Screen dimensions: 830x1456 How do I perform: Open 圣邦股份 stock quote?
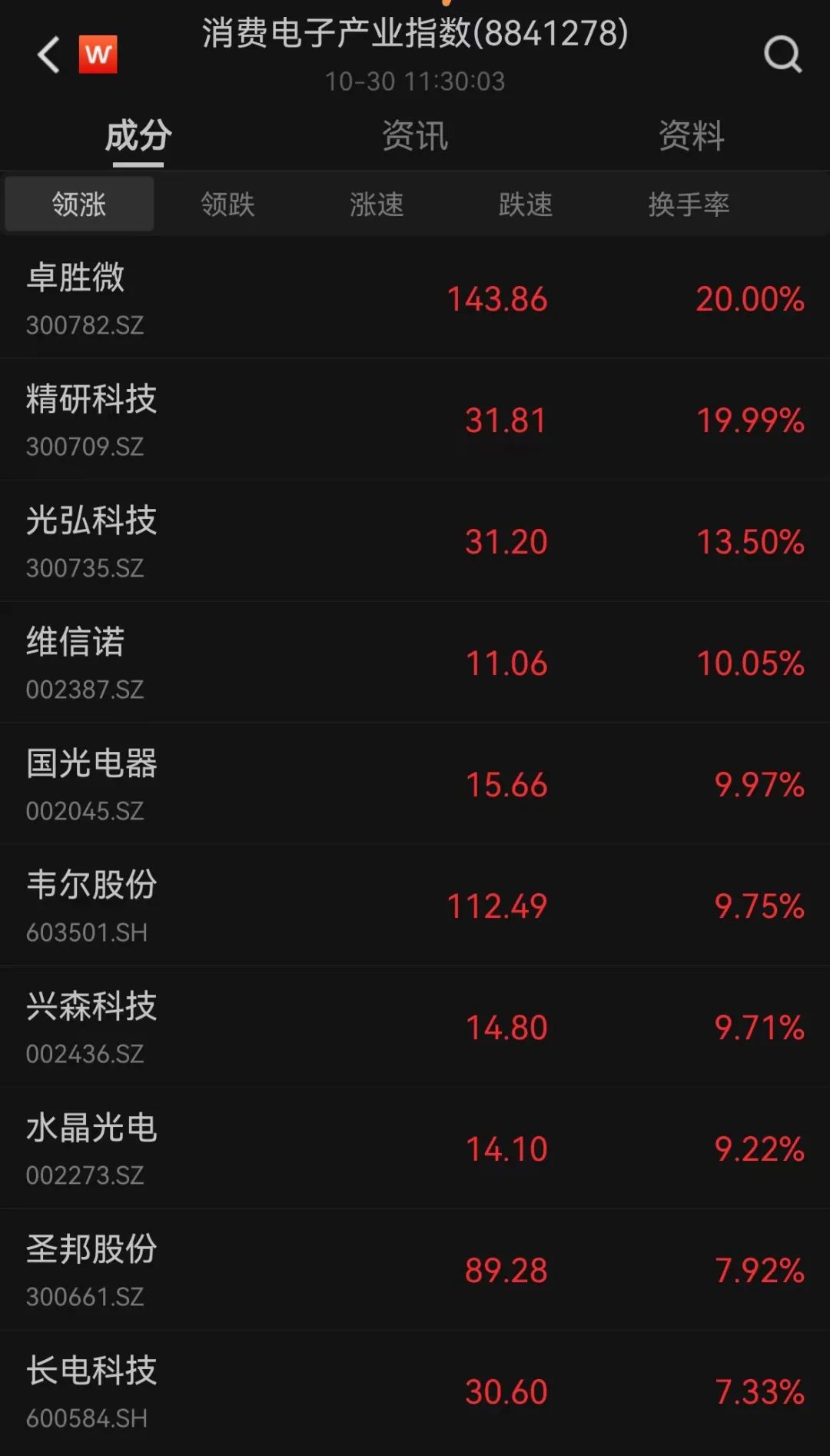point(415,1270)
